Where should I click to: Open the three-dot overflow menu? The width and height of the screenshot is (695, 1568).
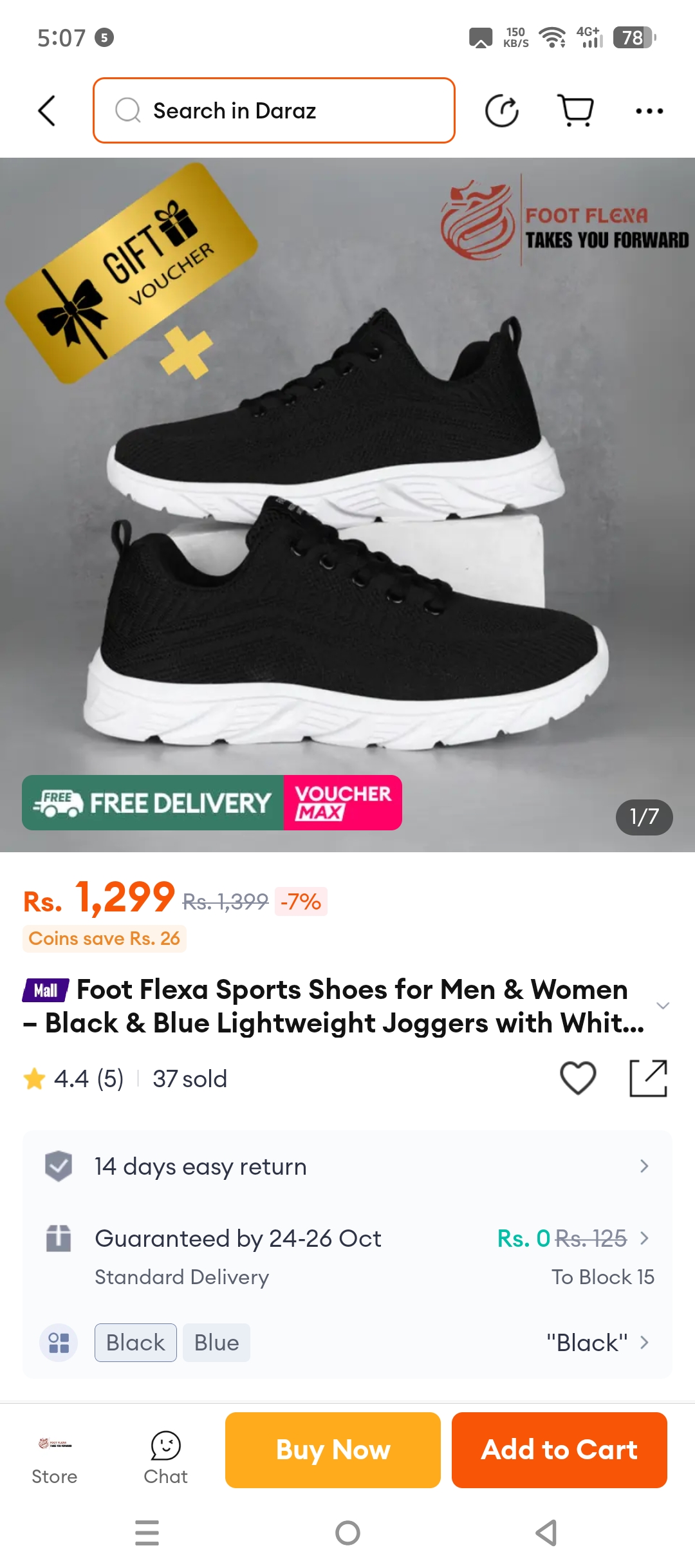[649, 111]
